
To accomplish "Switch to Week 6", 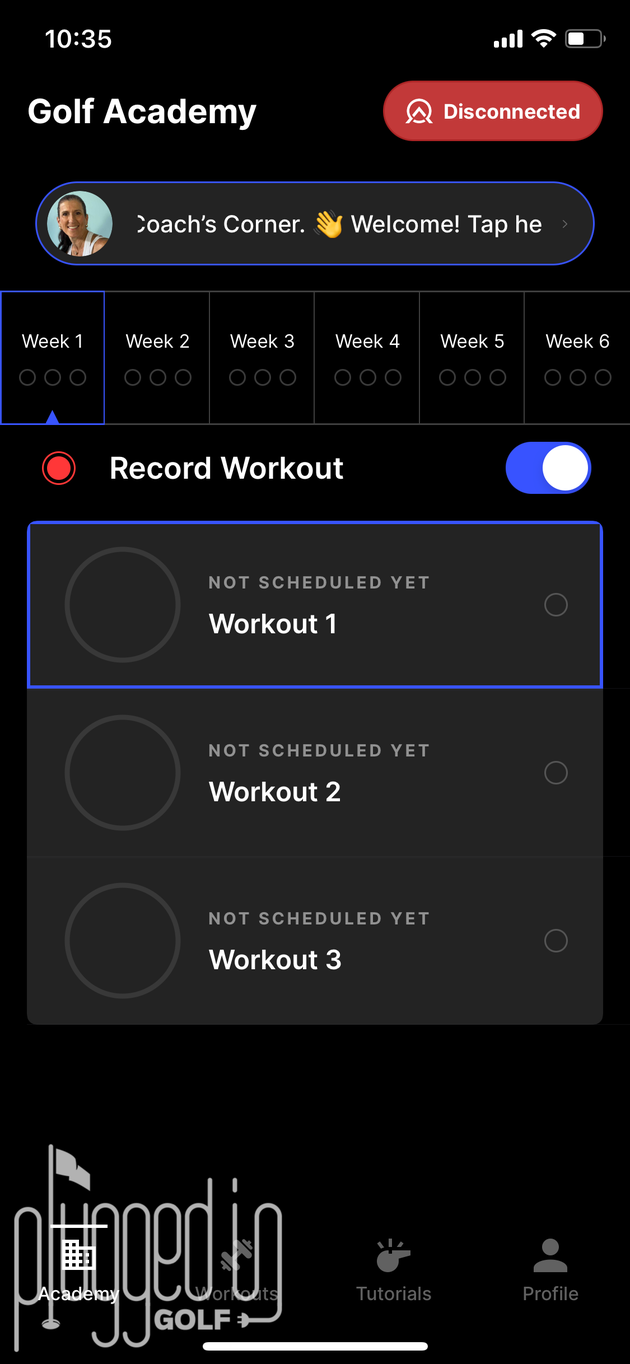I will click(577, 357).
